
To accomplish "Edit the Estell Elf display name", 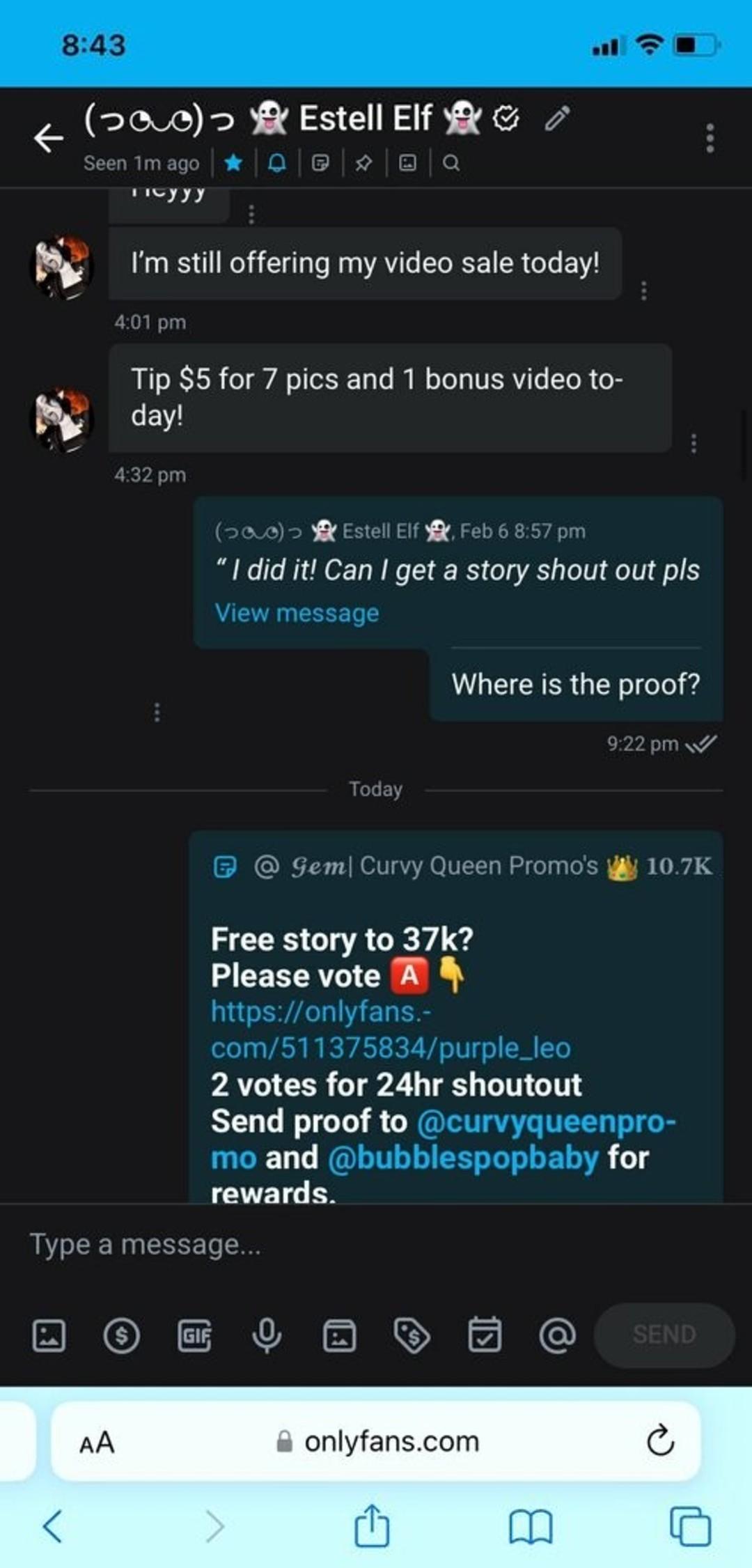I will pos(557,118).
